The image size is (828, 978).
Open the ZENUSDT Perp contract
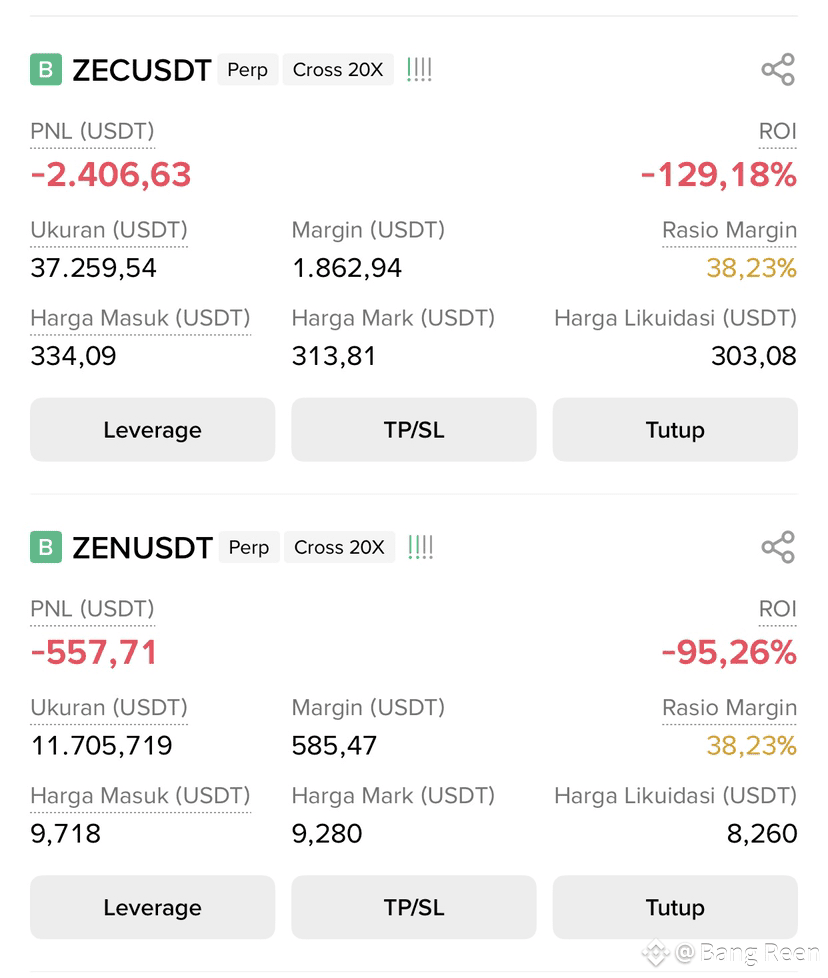click(x=142, y=548)
